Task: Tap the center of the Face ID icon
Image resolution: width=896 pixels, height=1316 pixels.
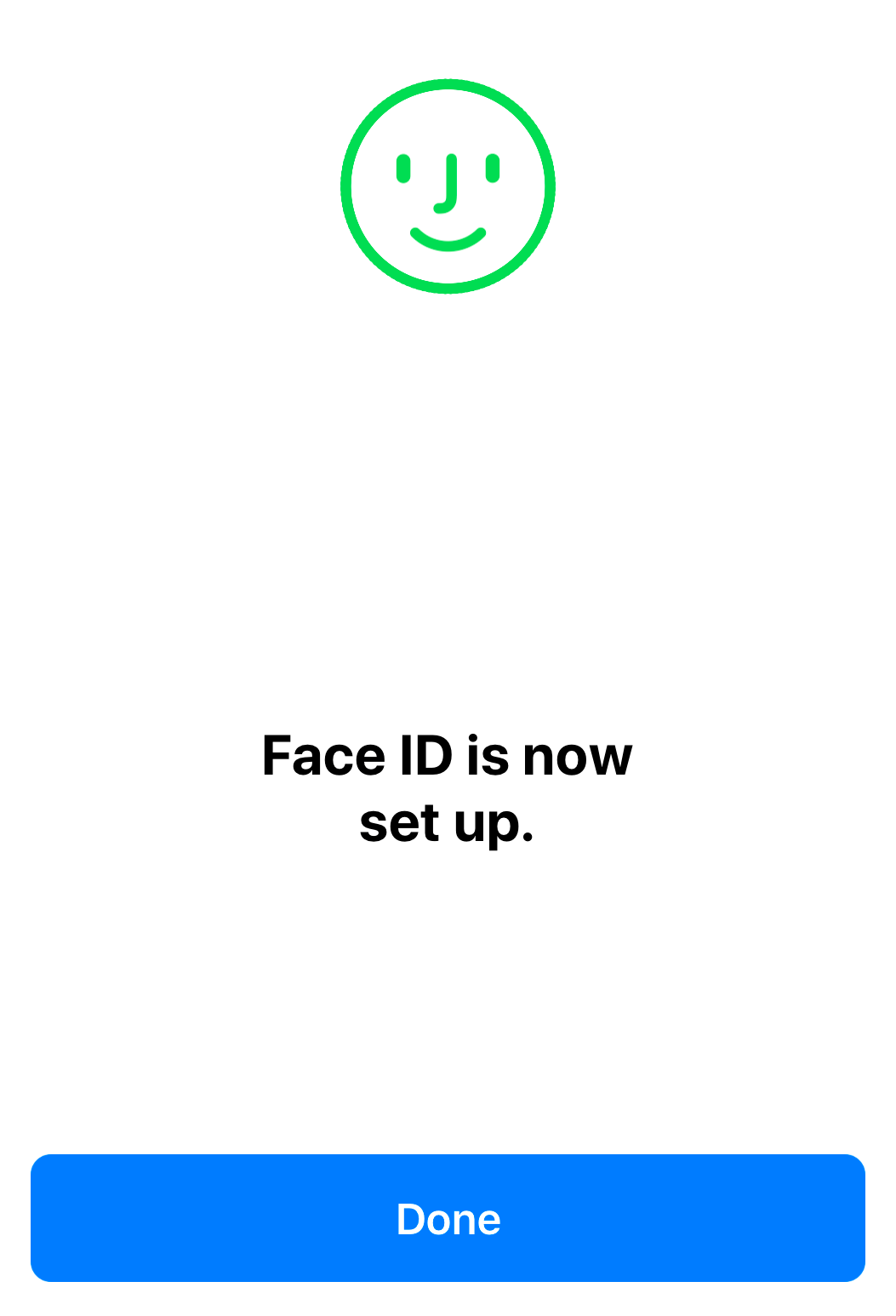Action: [448, 186]
